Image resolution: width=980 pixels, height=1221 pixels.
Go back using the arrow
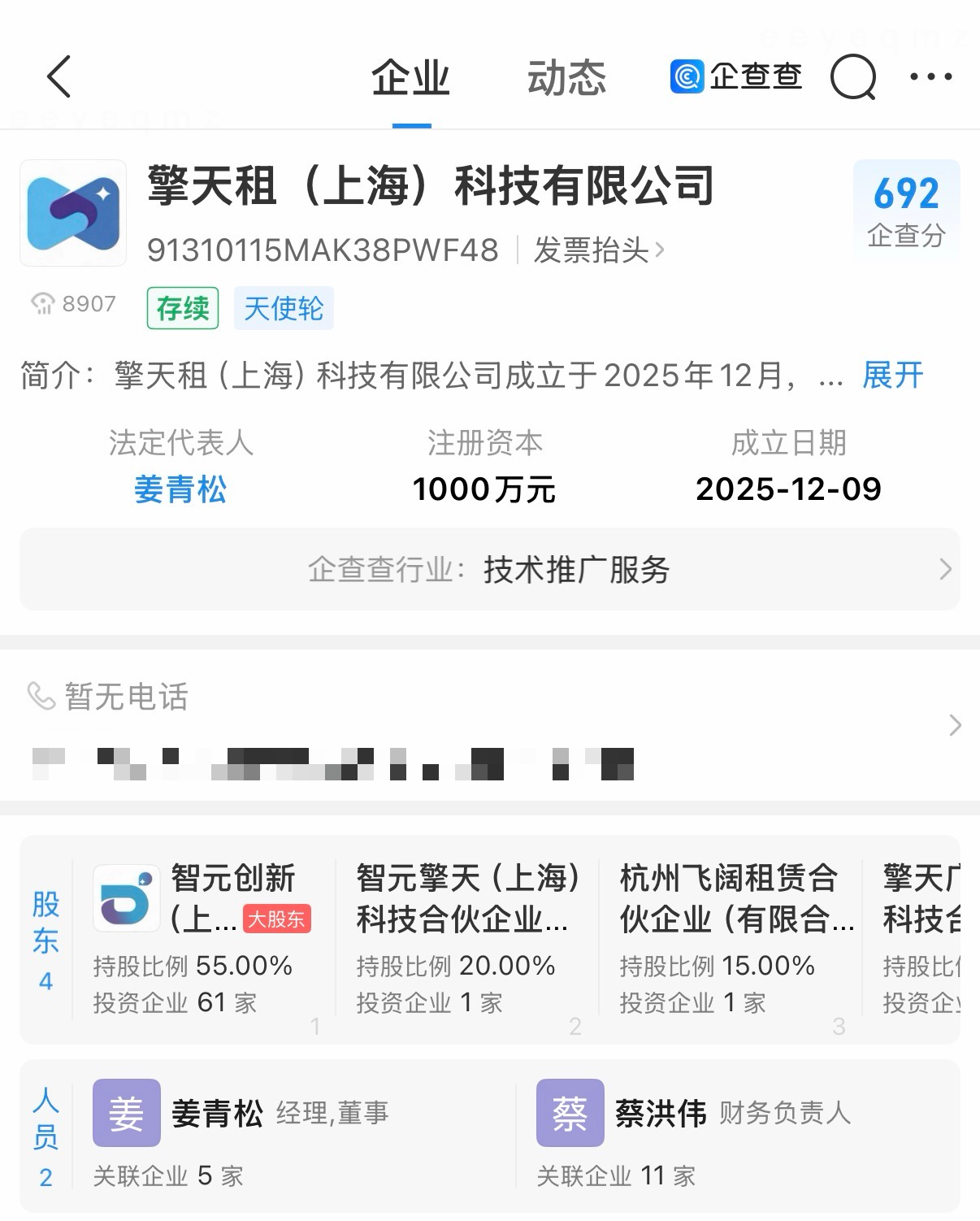(60, 77)
